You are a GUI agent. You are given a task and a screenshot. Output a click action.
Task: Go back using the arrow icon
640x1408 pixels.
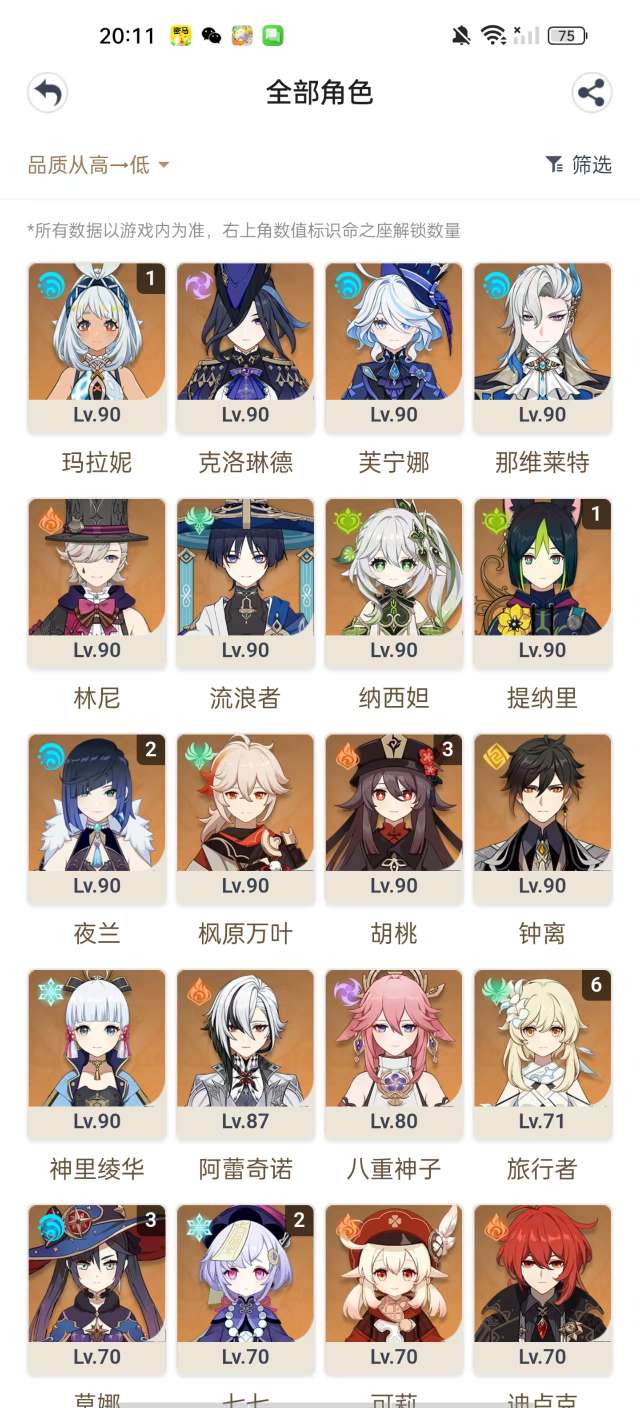pos(47,93)
